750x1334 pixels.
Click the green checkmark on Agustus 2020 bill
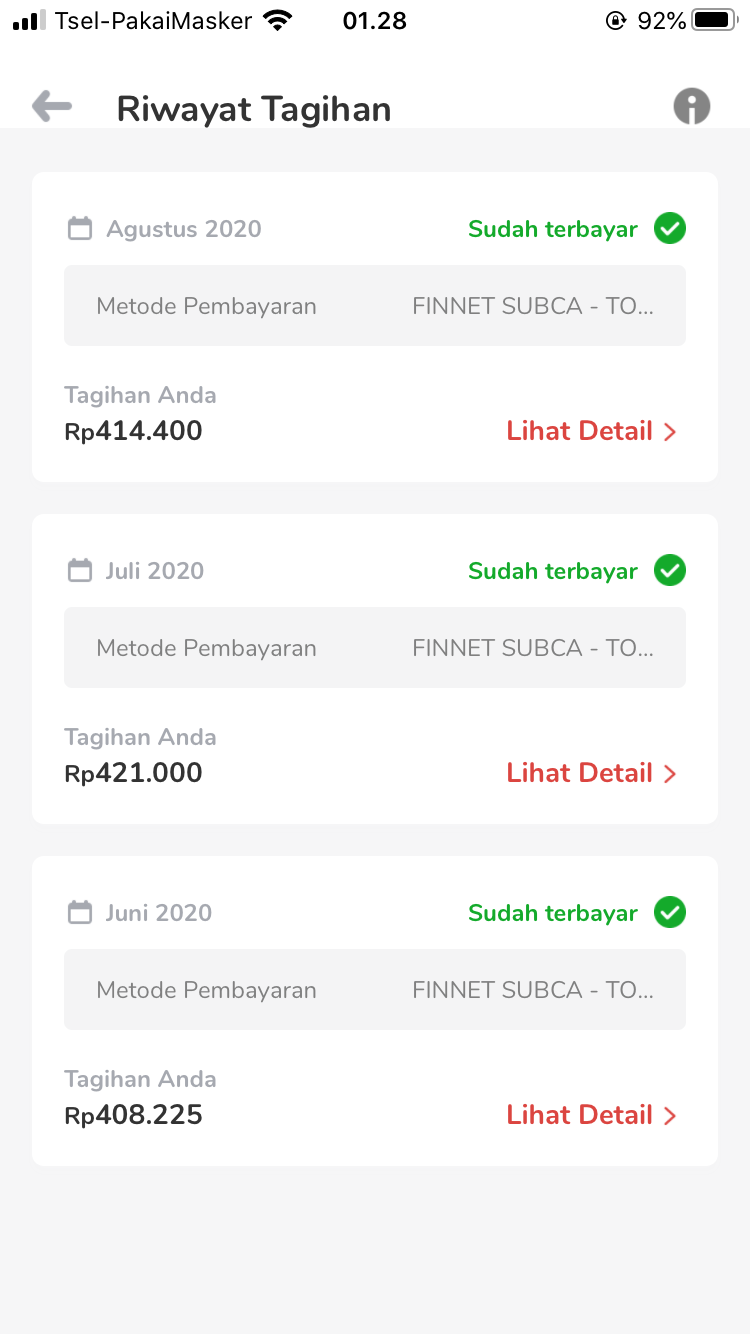coord(670,228)
